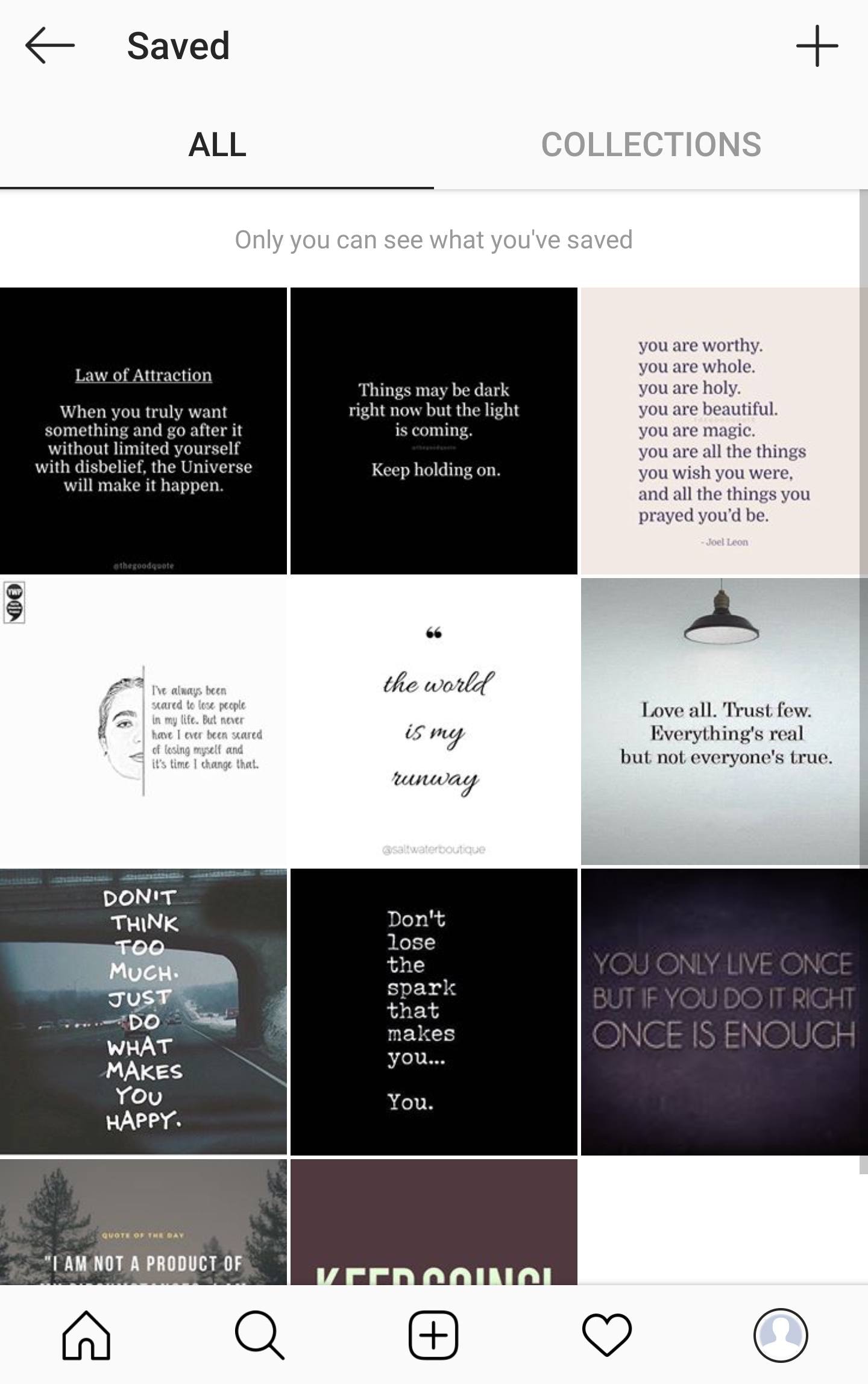Create a new collection with plus icon
The image size is (868, 1384).
[x=817, y=46]
